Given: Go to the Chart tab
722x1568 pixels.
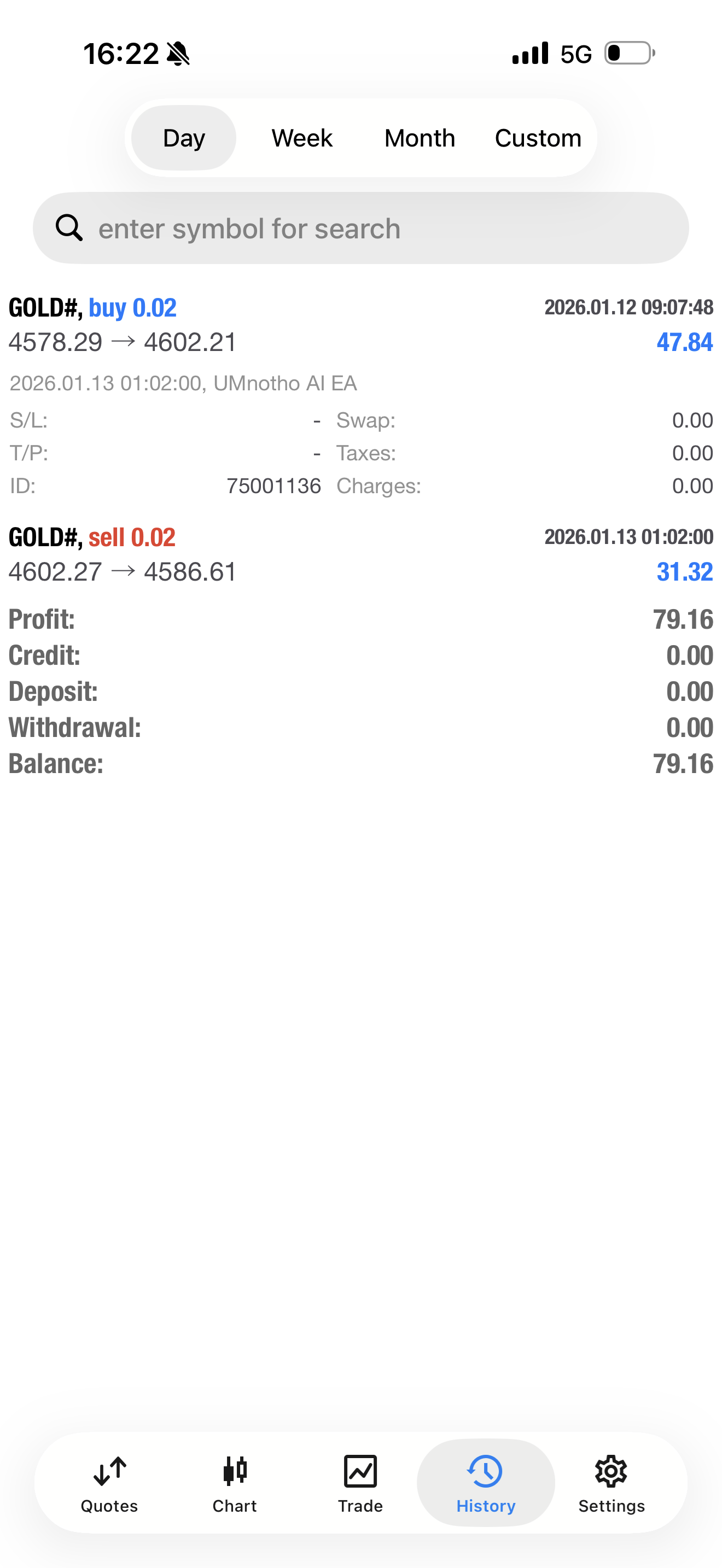Looking at the screenshot, I should [235, 1483].
